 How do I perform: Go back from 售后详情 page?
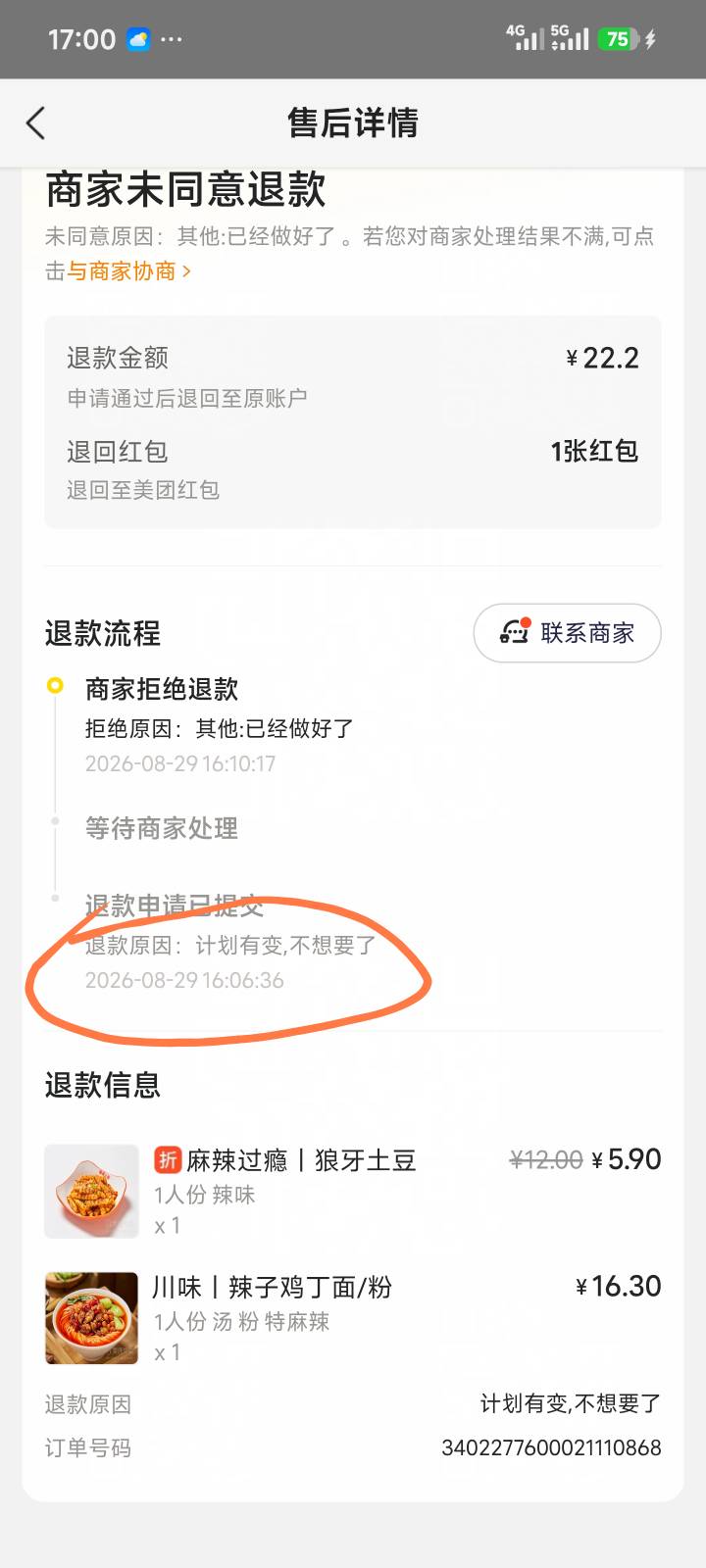[36, 123]
